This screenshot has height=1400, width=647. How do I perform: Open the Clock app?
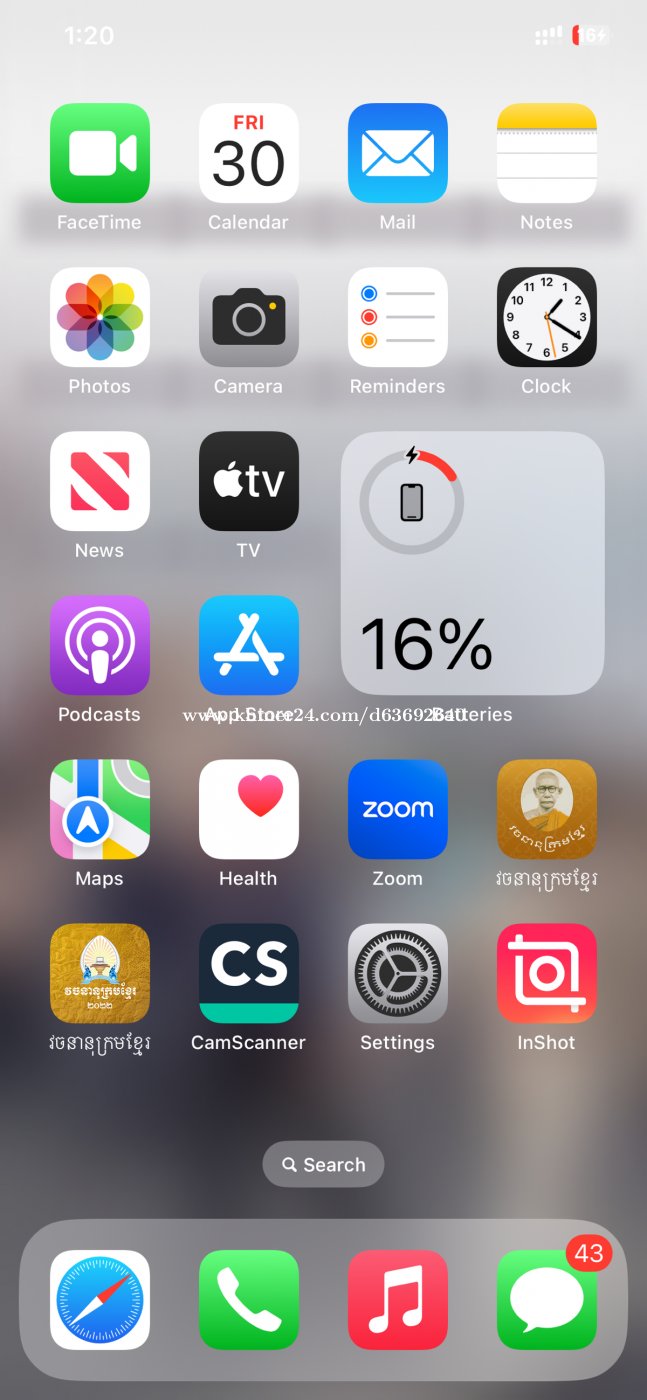[x=547, y=317]
